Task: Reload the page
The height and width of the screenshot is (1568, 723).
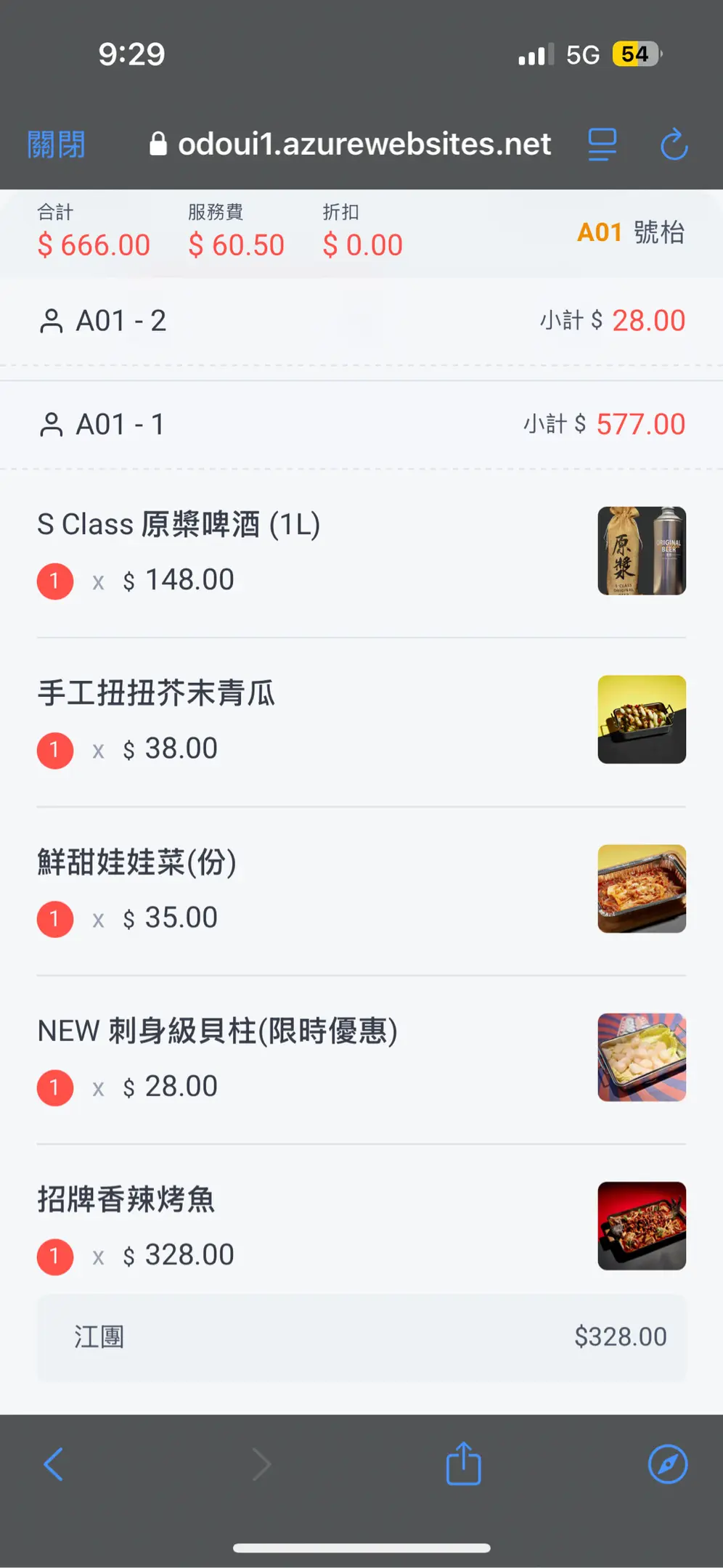Action: (x=674, y=144)
